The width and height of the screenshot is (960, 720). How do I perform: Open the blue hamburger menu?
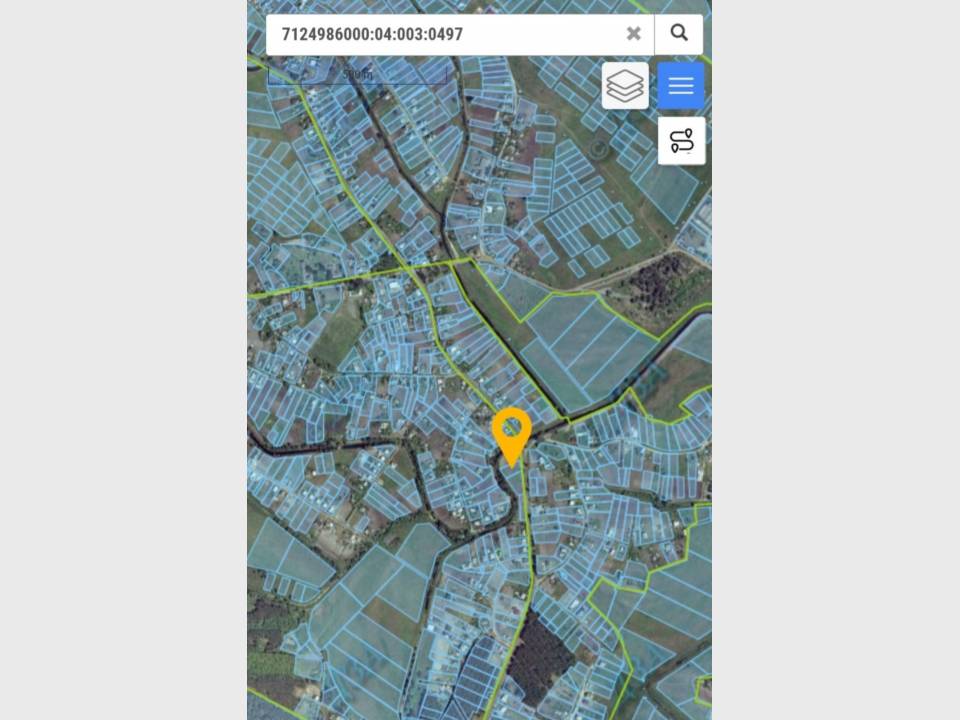681,86
